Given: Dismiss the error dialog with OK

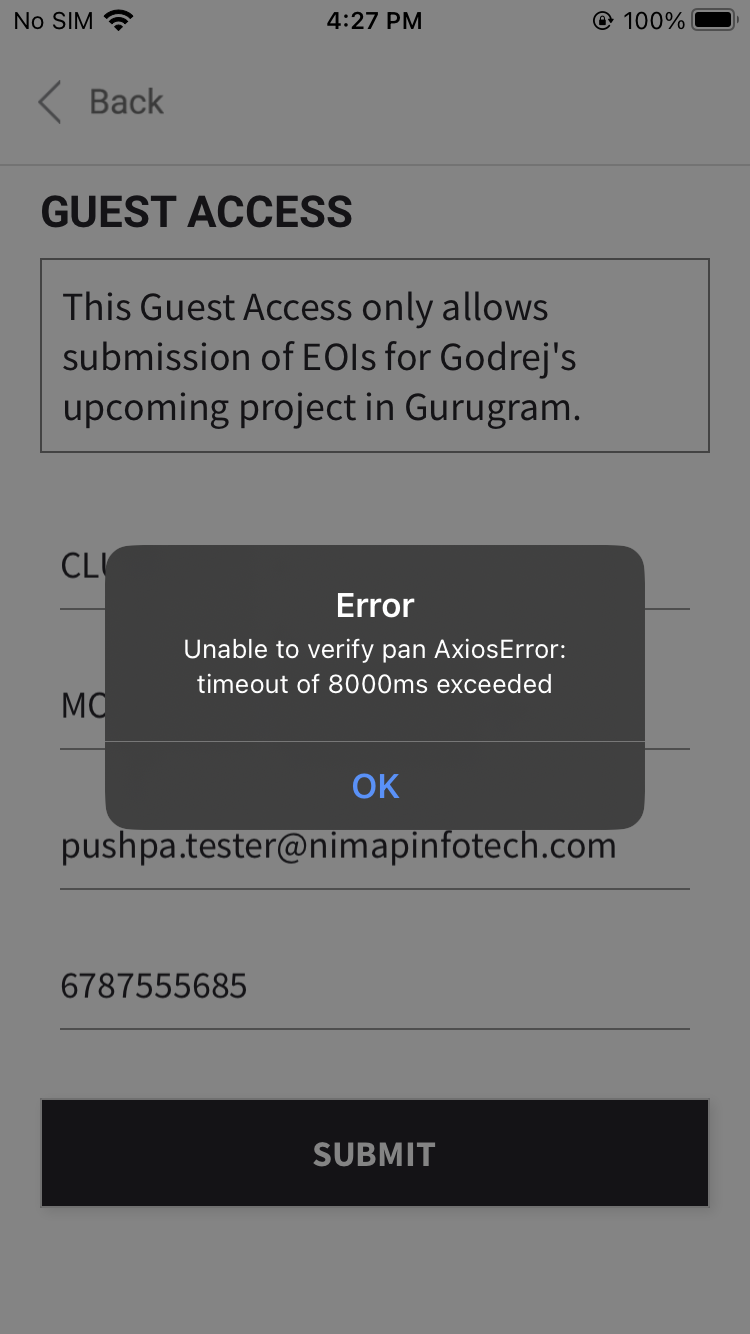Looking at the screenshot, I should [375, 786].
